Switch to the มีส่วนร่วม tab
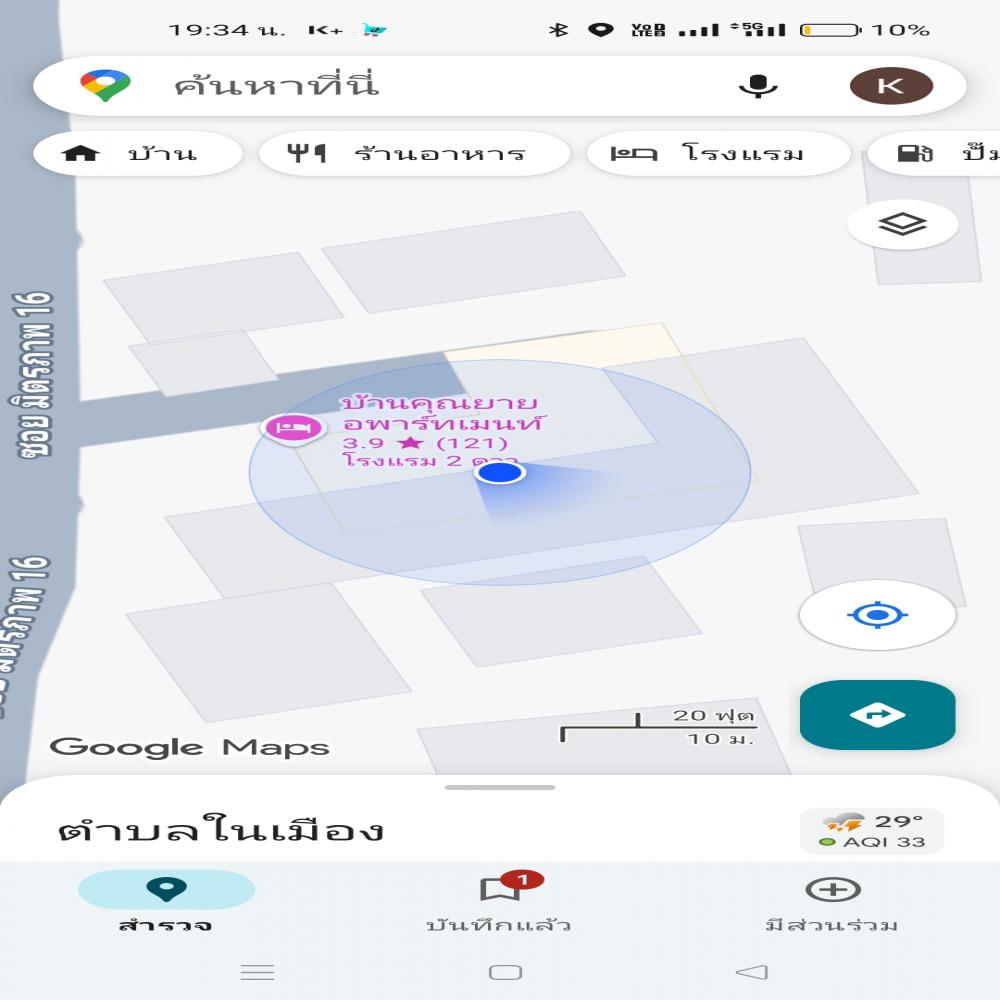The width and height of the screenshot is (1000, 1000). click(x=832, y=902)
